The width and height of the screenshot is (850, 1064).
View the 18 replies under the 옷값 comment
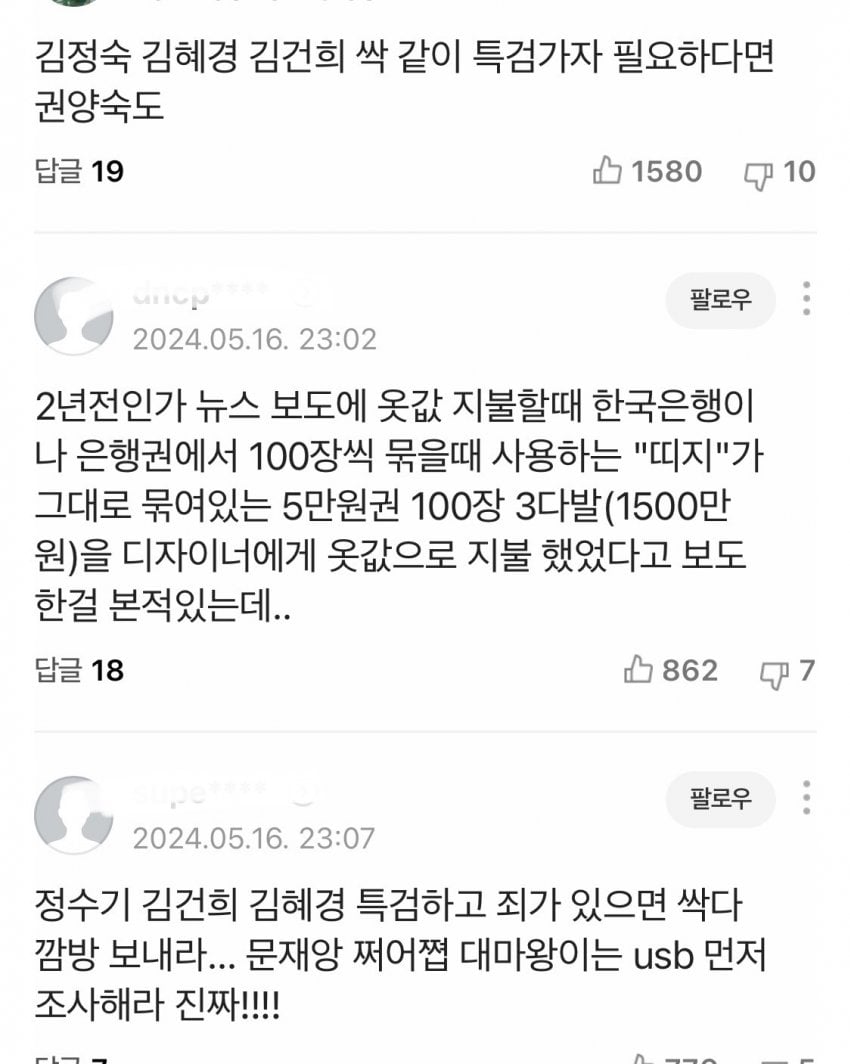[79, 670]
